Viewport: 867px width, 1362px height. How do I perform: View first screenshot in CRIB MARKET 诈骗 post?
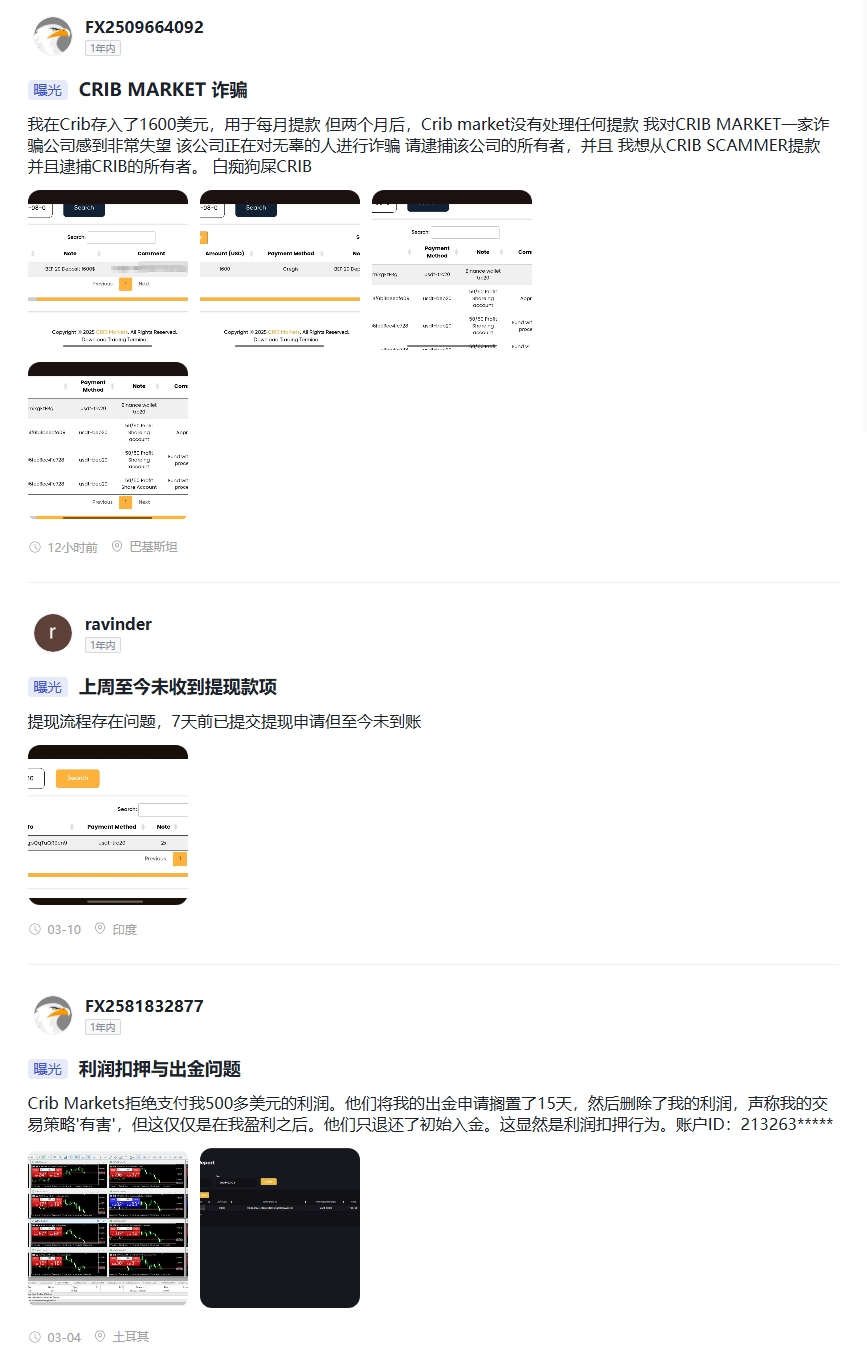(108, 269)
